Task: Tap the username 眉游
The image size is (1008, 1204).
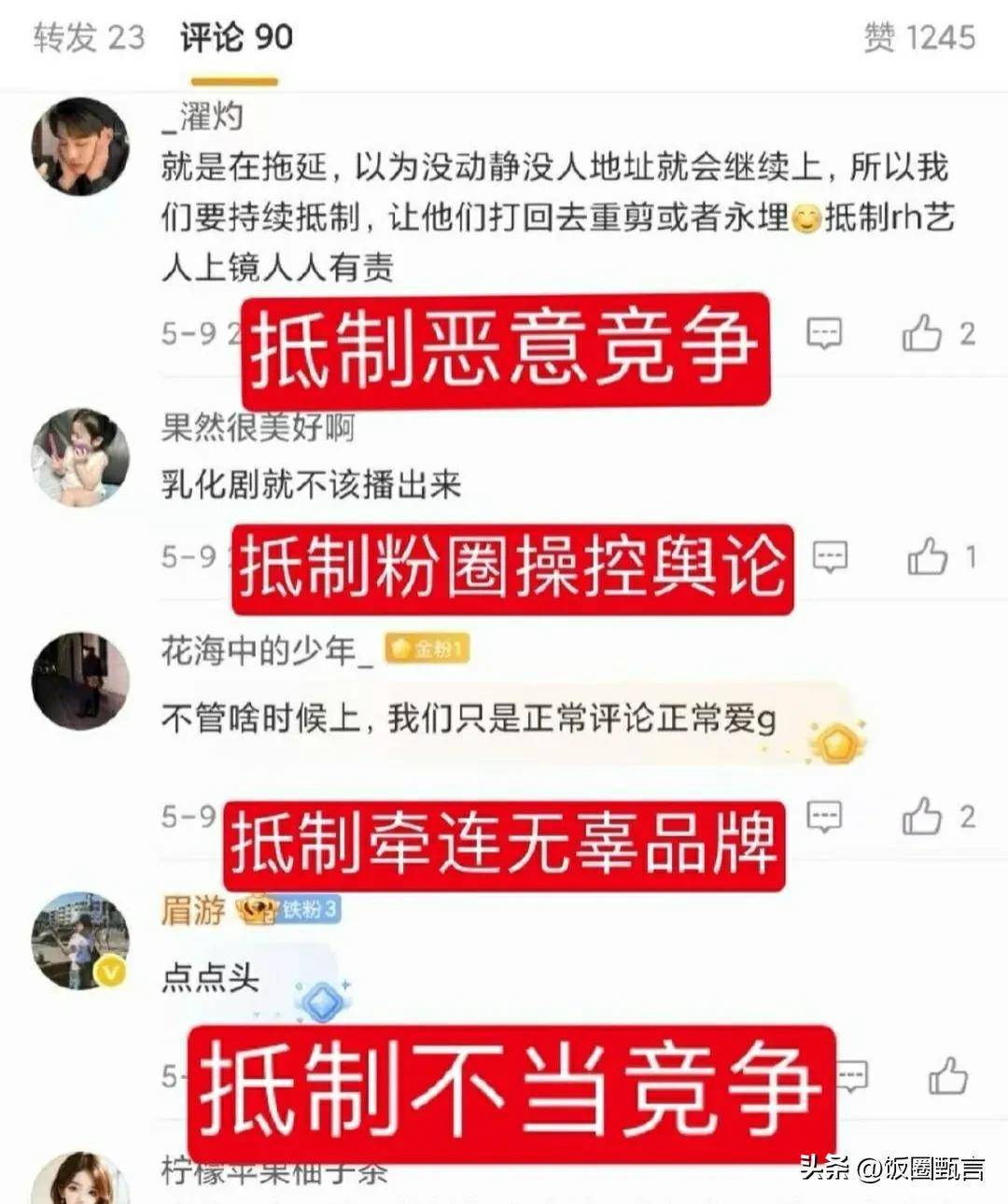Action: tap(192, 909)
